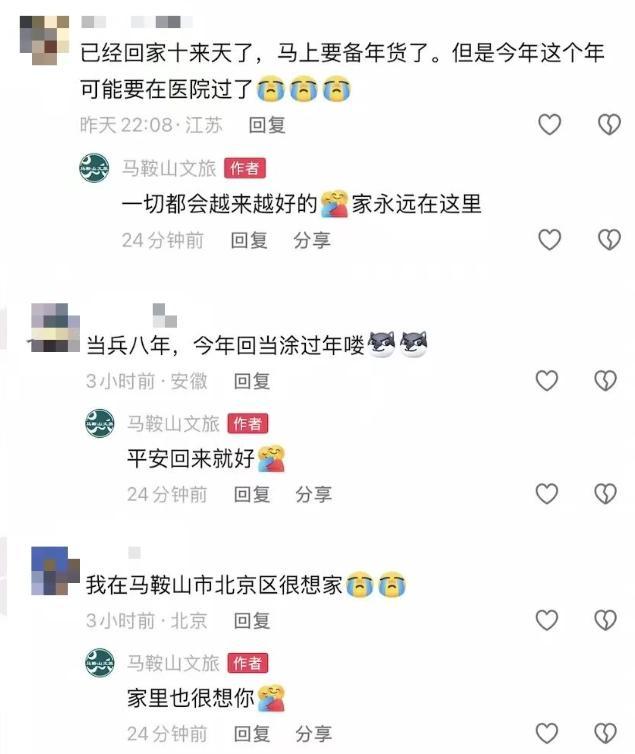Screen dimensions: 635x754
Task: Share the author reply '家里也很想你'
Action: coord(313,733)
